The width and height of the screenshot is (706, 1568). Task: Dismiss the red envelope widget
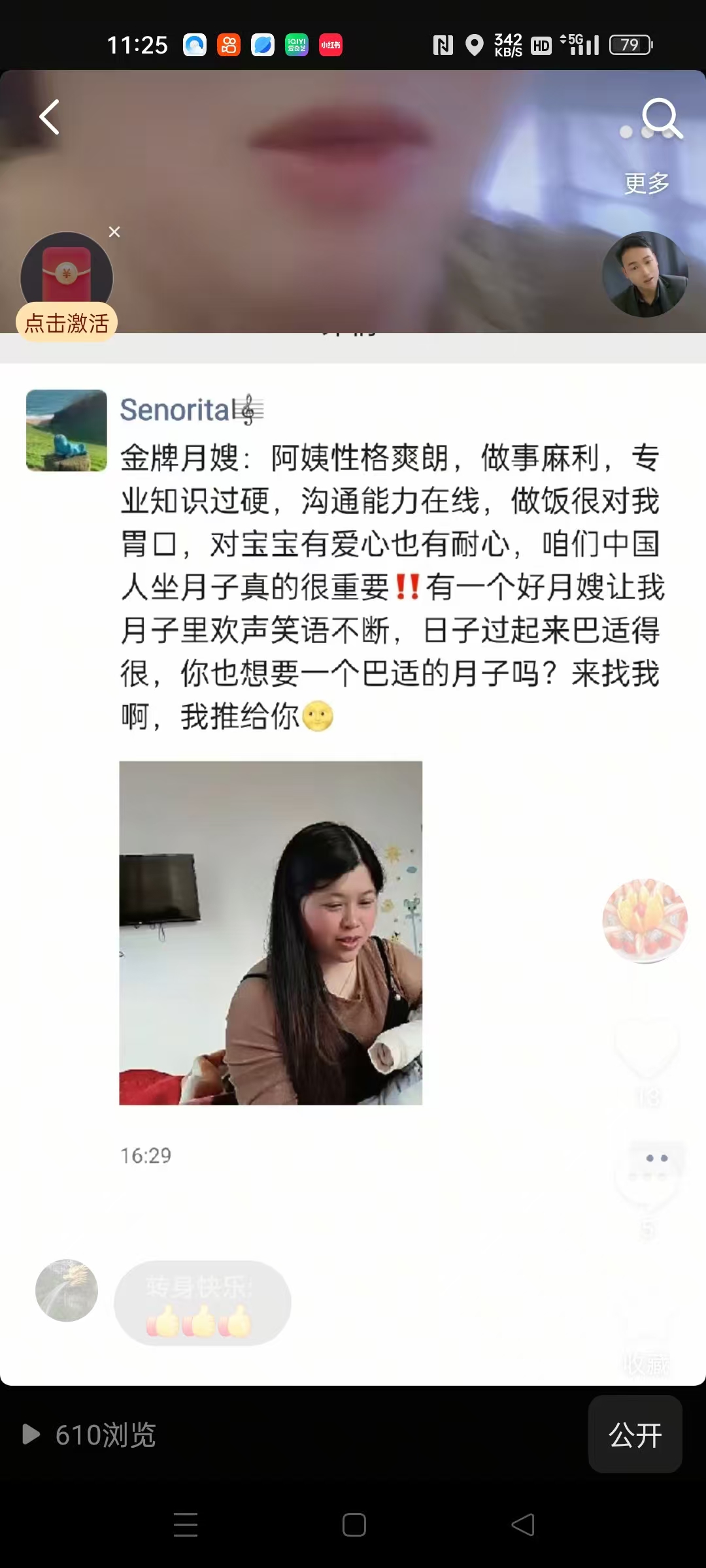coord(114,232)
